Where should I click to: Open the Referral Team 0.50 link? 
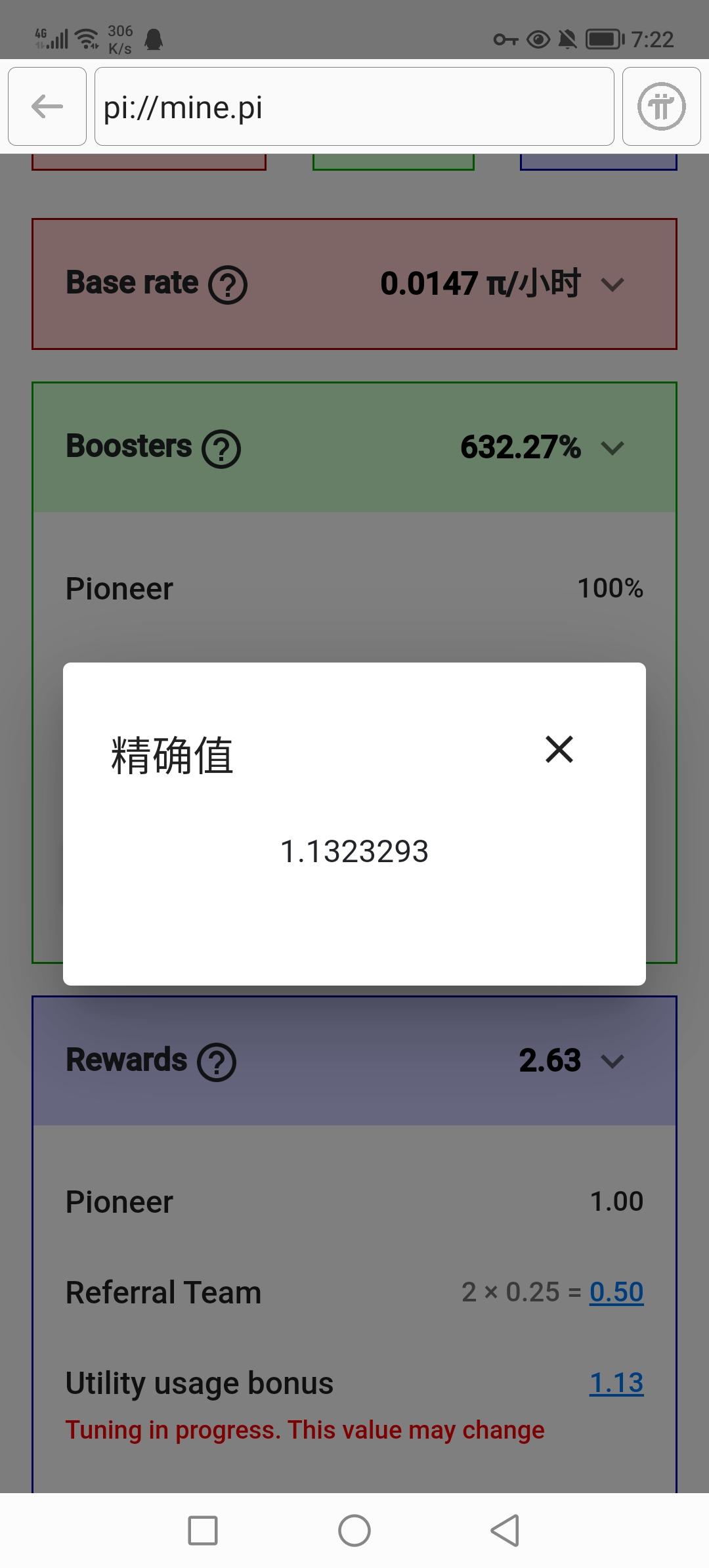(616, 1292)
